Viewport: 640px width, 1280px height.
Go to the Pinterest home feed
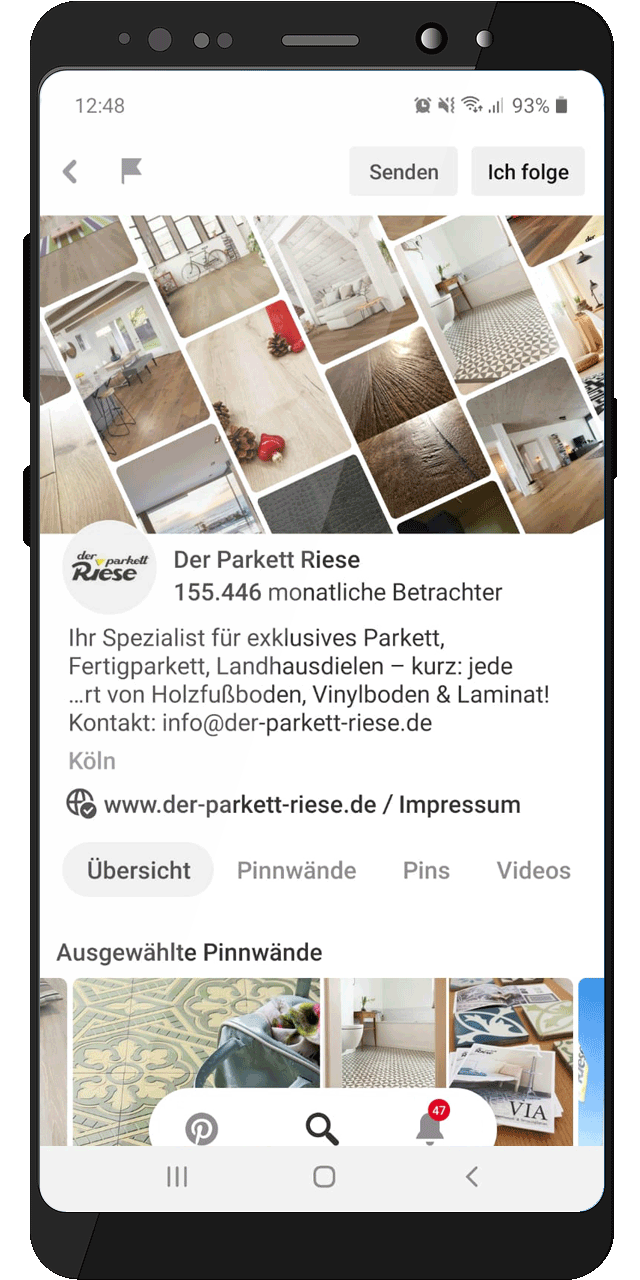(x=202, y=1130)
